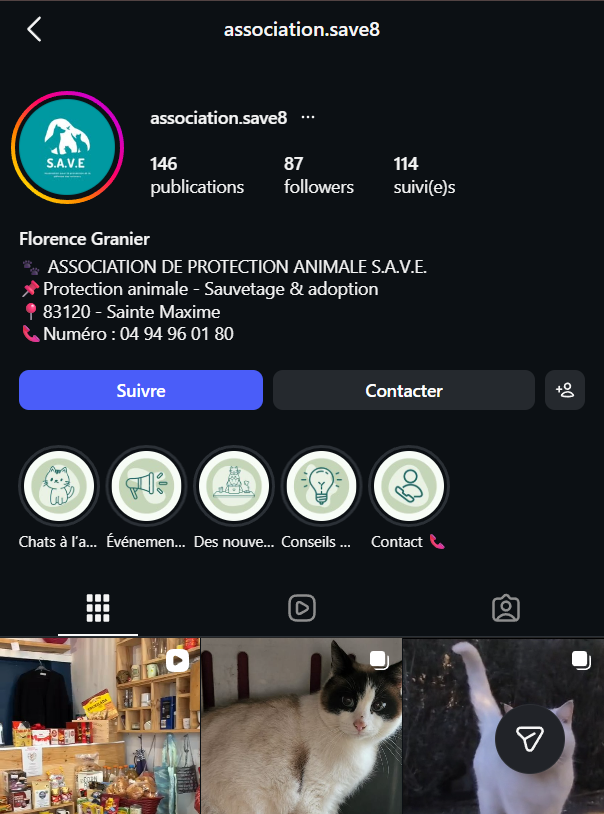The width and height of the screenshot is (604, 814).
Task: Switch to the posts grid tab
Action: click(98, 607)
